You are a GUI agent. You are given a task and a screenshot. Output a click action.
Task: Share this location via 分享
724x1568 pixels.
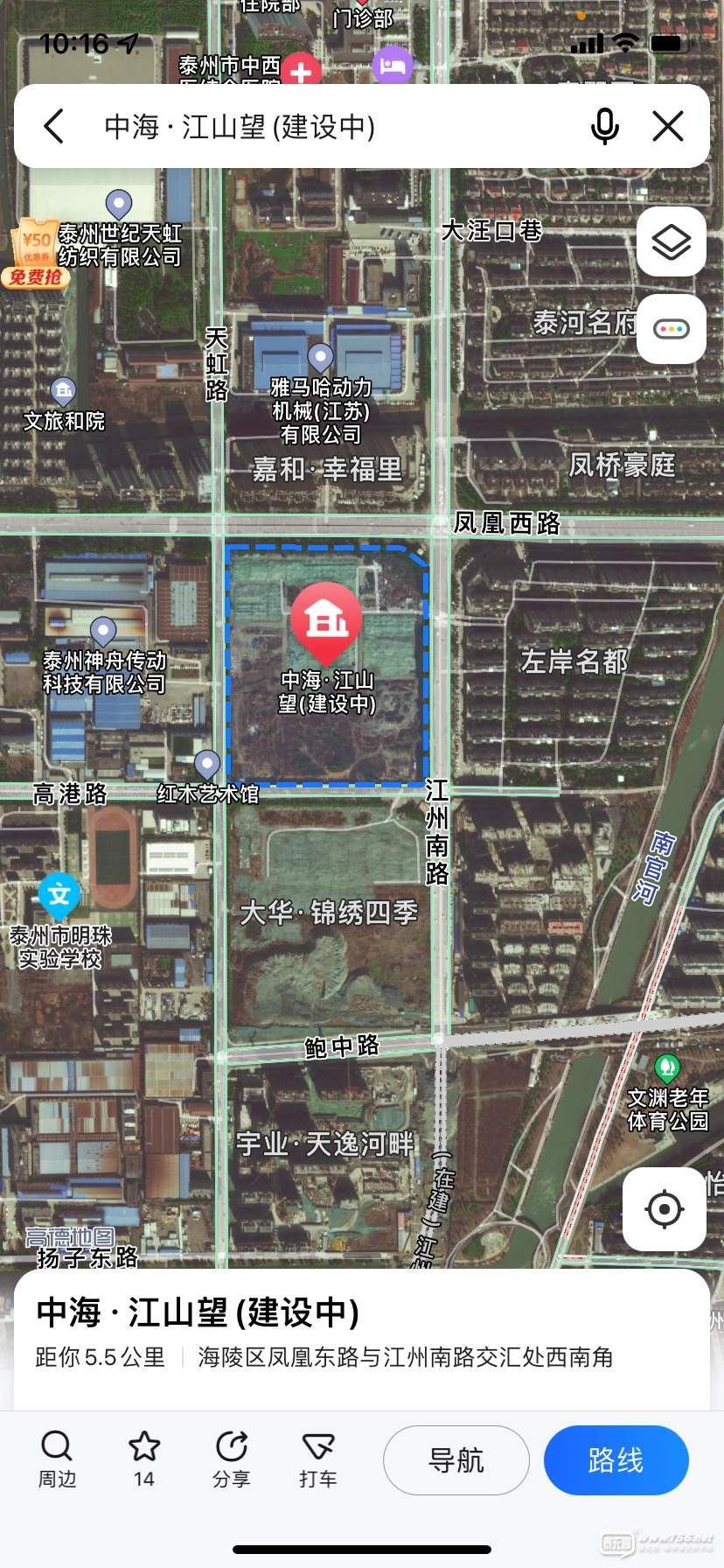point(231,1458)
